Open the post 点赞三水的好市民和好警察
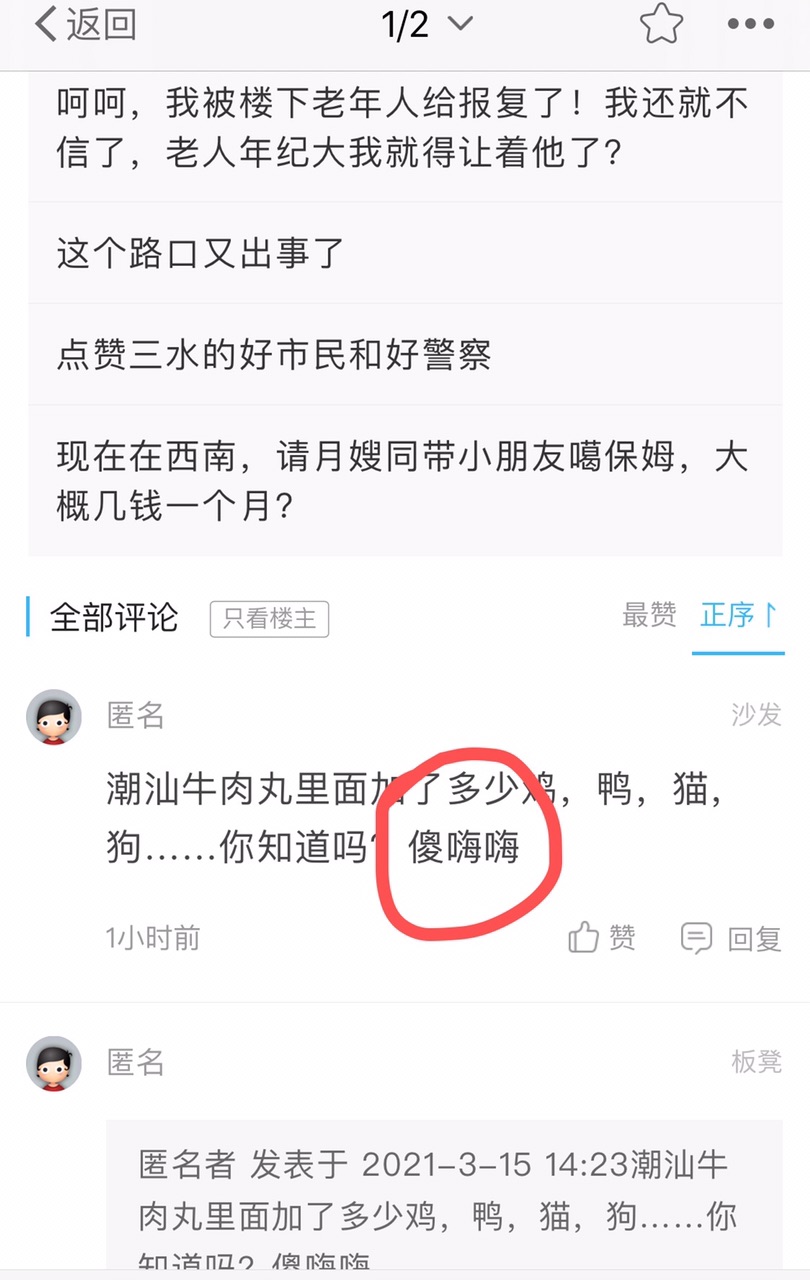 (x=273, y=355)
